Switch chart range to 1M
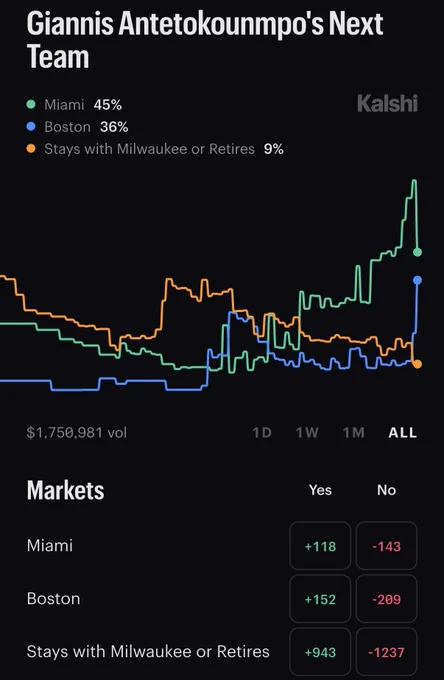Screen dimensions: 444x680 coord(353,433)
